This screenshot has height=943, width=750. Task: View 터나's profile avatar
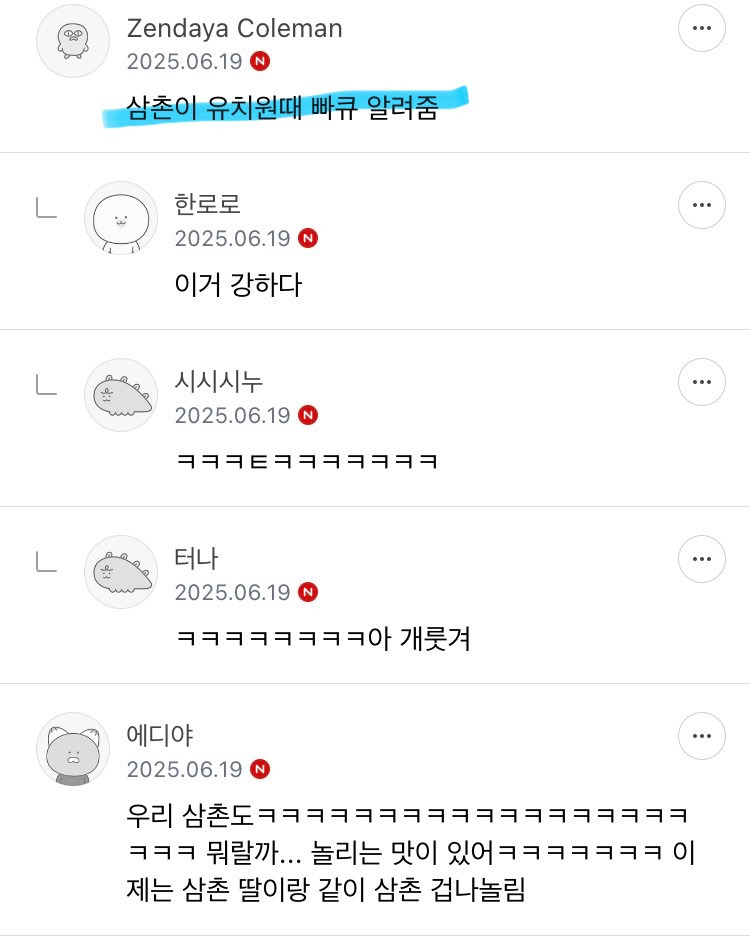click(x=121, y=572)
